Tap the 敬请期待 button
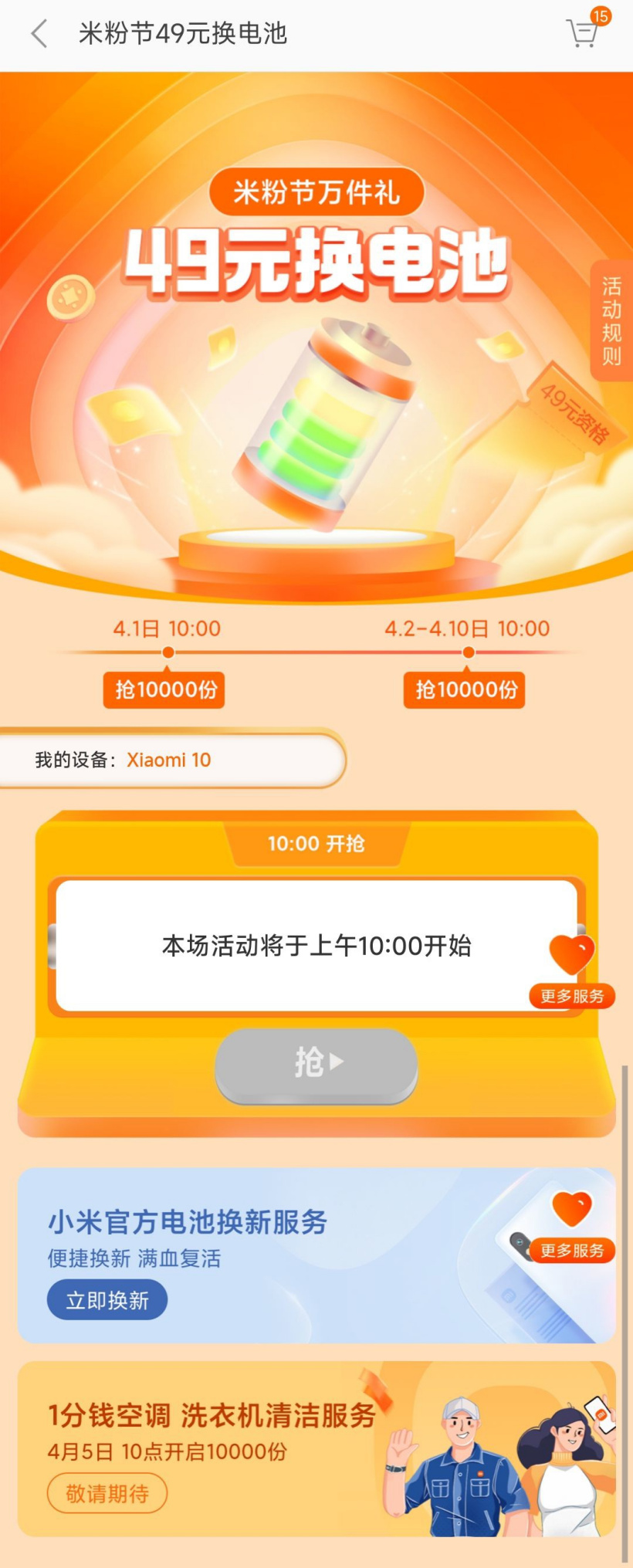Viewport: 633px width, 1568px height. 107,1494
